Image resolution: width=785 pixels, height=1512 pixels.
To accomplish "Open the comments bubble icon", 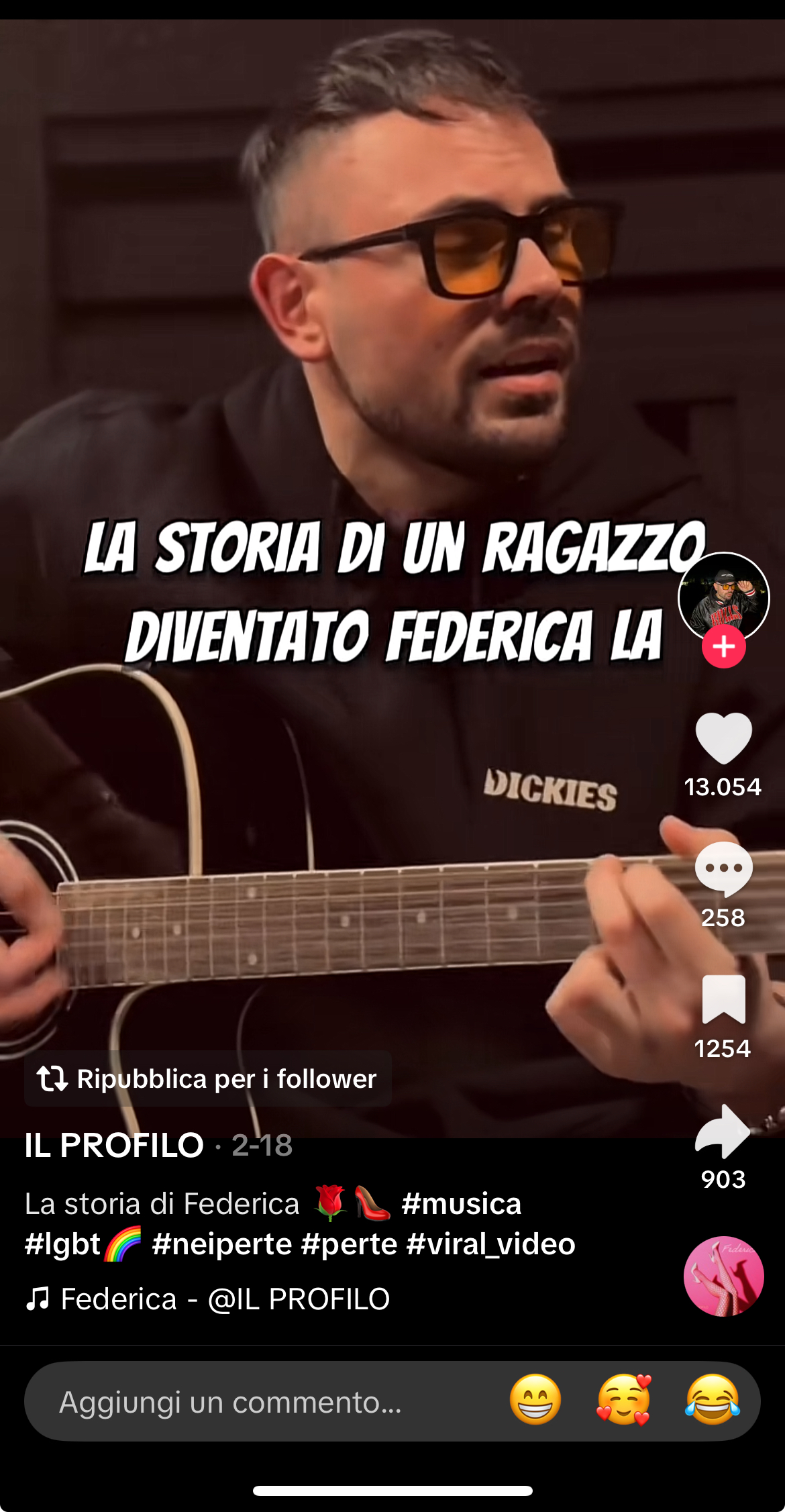I will [723, 868].
